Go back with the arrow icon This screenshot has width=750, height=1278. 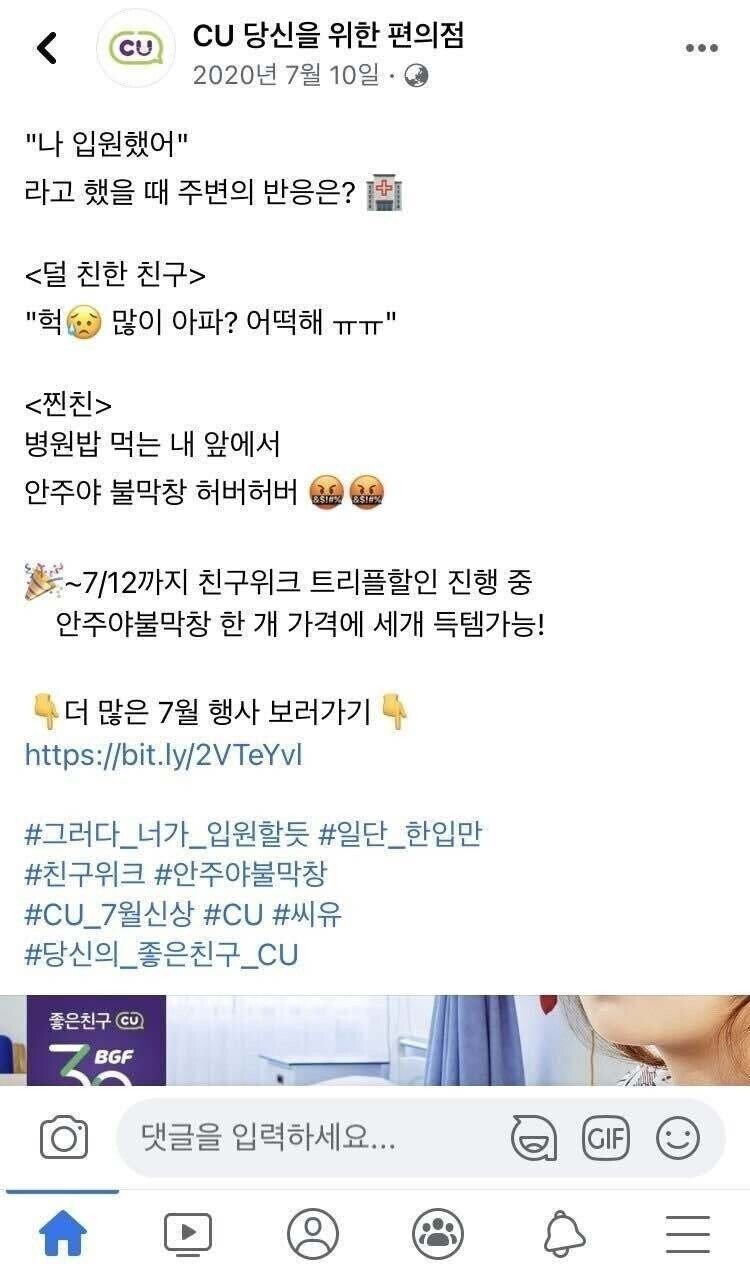(x=47, y=47)
